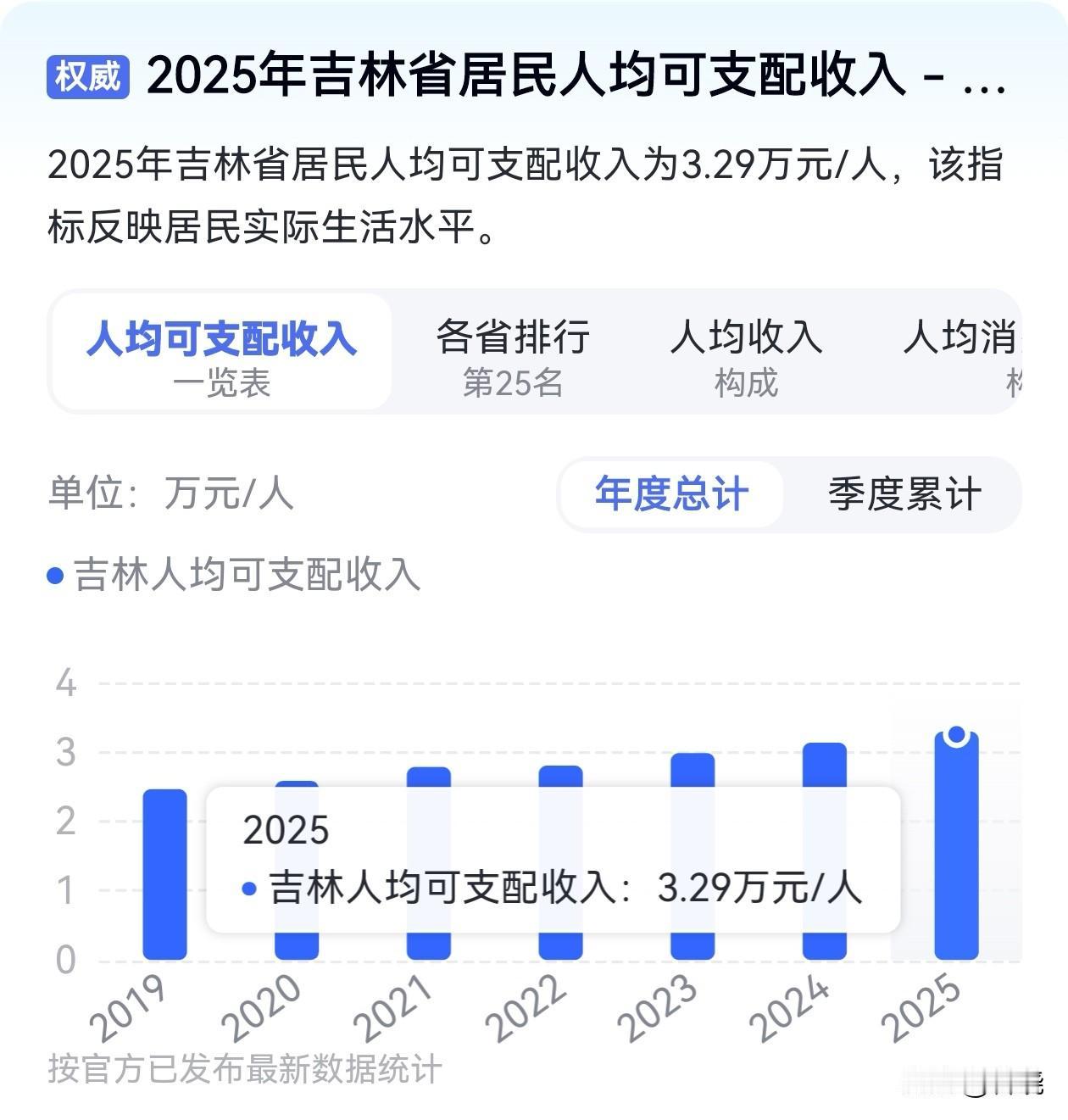1068x1120 pixels.
Task: Tap the 2025 bar in the chart
Action: click(x=956, y=845)
